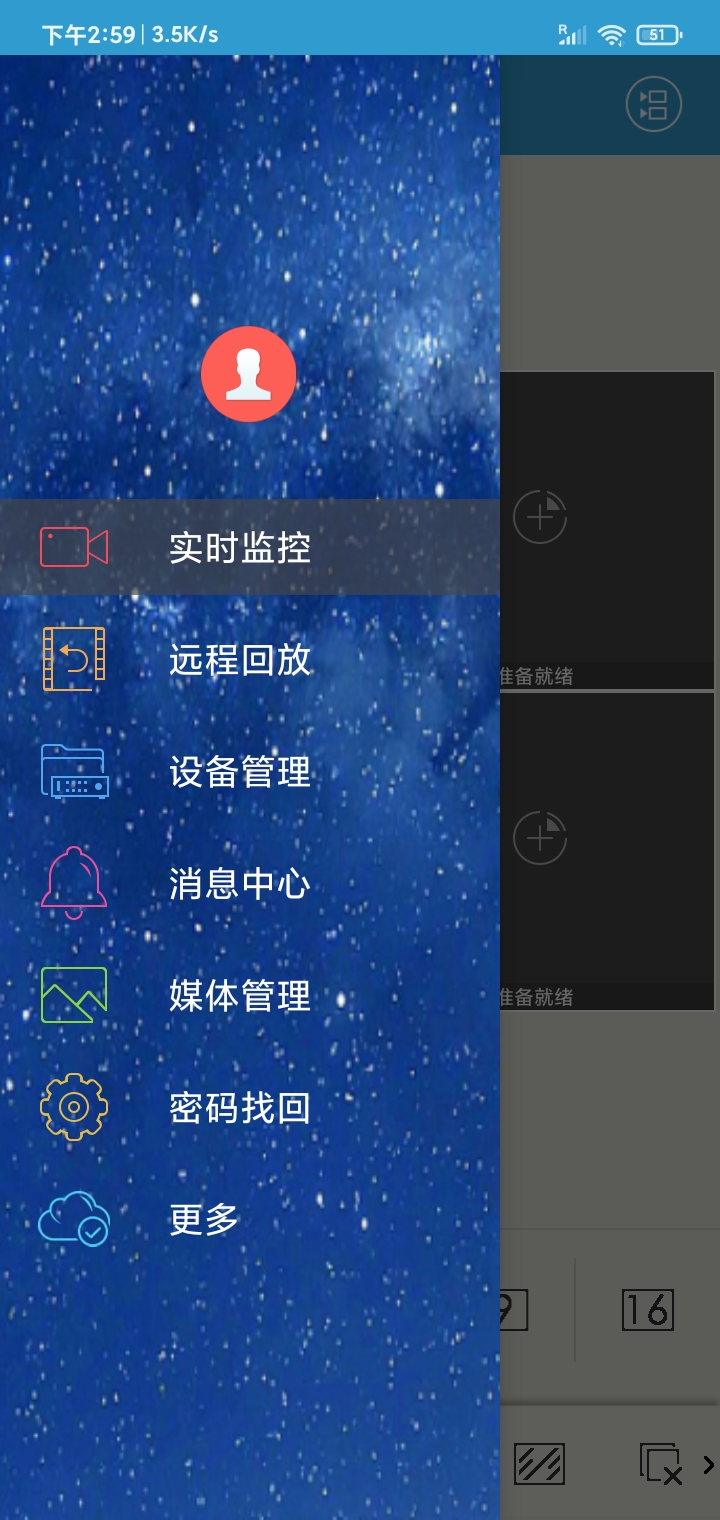This screenshot has width=720, height=1520.
Task: Open 远程回放 remote playback
Action: pyautogui.click(x=240, y=660)
